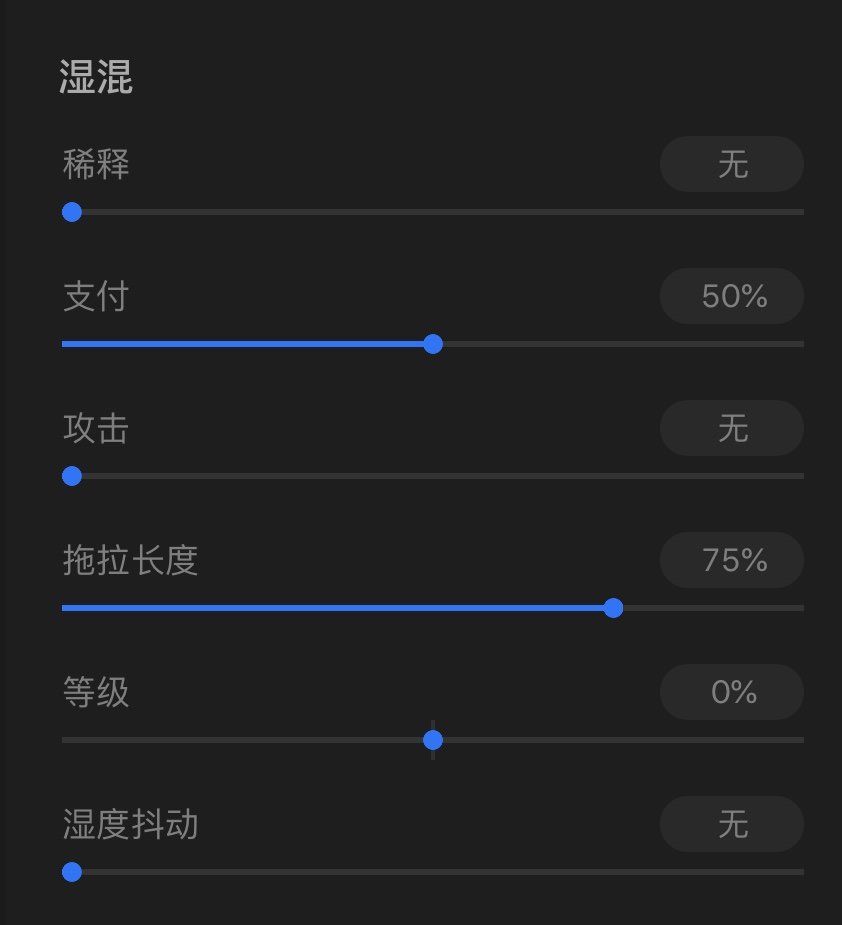This screenshot has width=842, height=925.
Task: Click the 拖拉长度 value badge showing 75%
Action: pyautogui.click(x=731, y=560)
